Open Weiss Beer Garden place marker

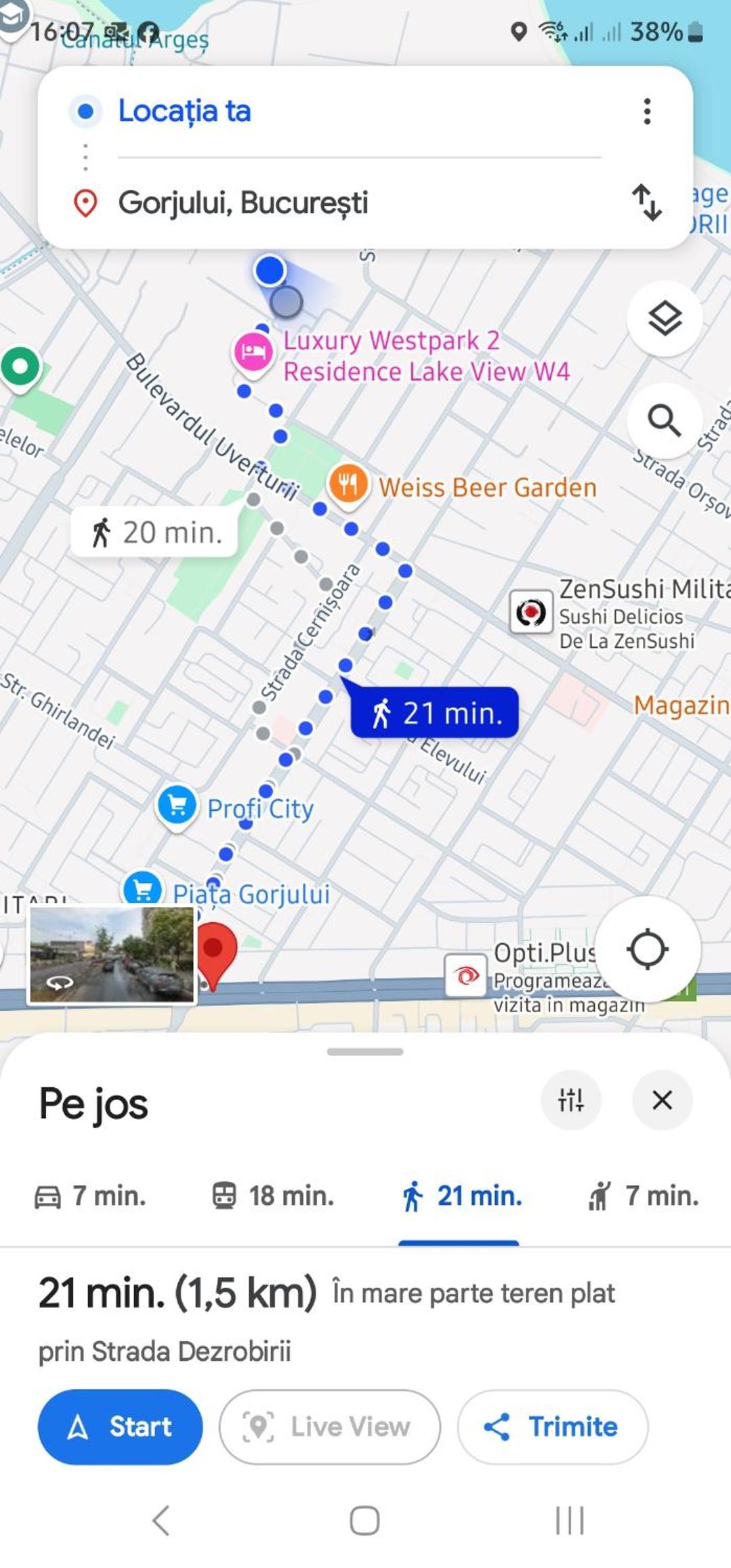point(348,485)
